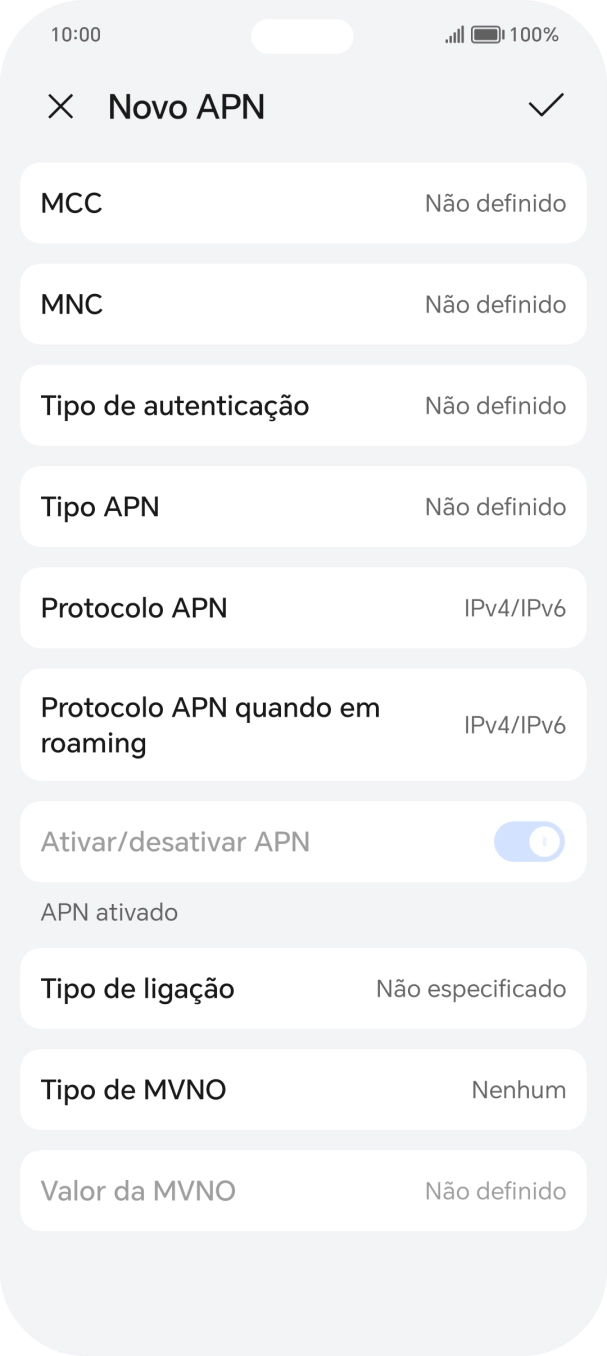607x1356 pixels.
Task: Toggle the Ativar/desativar APN switch
Action: click(x=529, y=842)
